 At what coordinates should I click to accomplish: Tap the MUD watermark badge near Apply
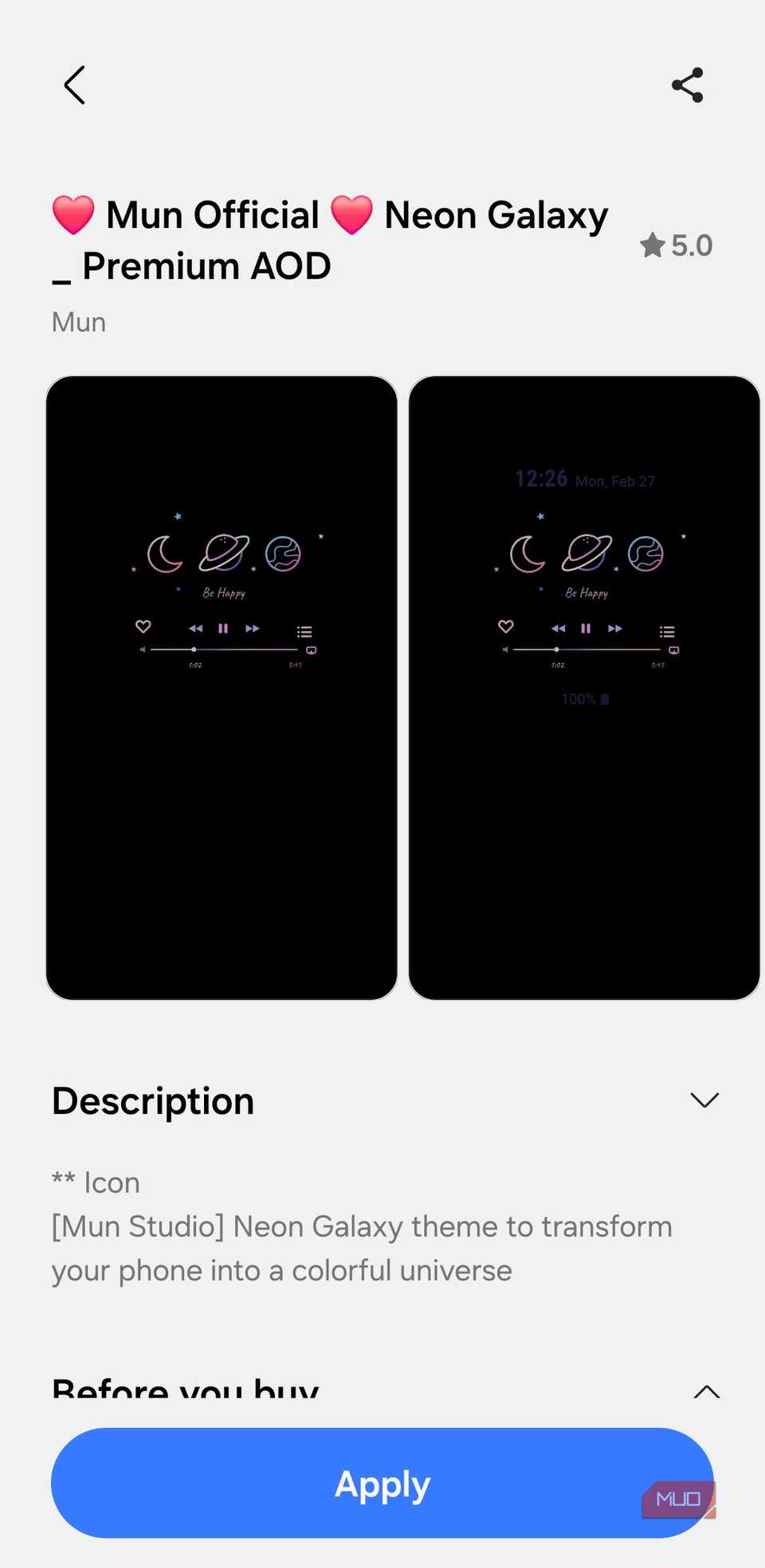pos(677,1498)
